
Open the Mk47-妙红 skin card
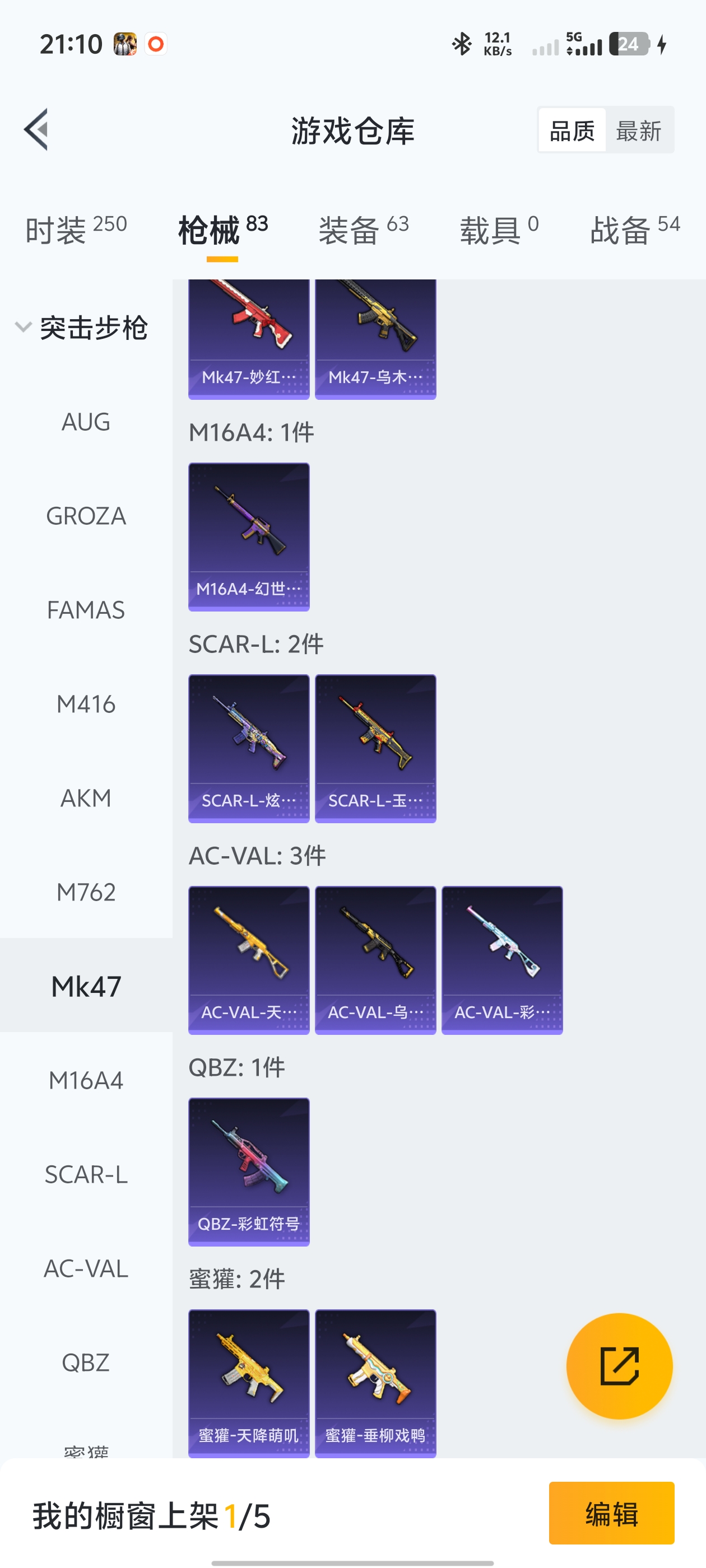click(249, 338)
